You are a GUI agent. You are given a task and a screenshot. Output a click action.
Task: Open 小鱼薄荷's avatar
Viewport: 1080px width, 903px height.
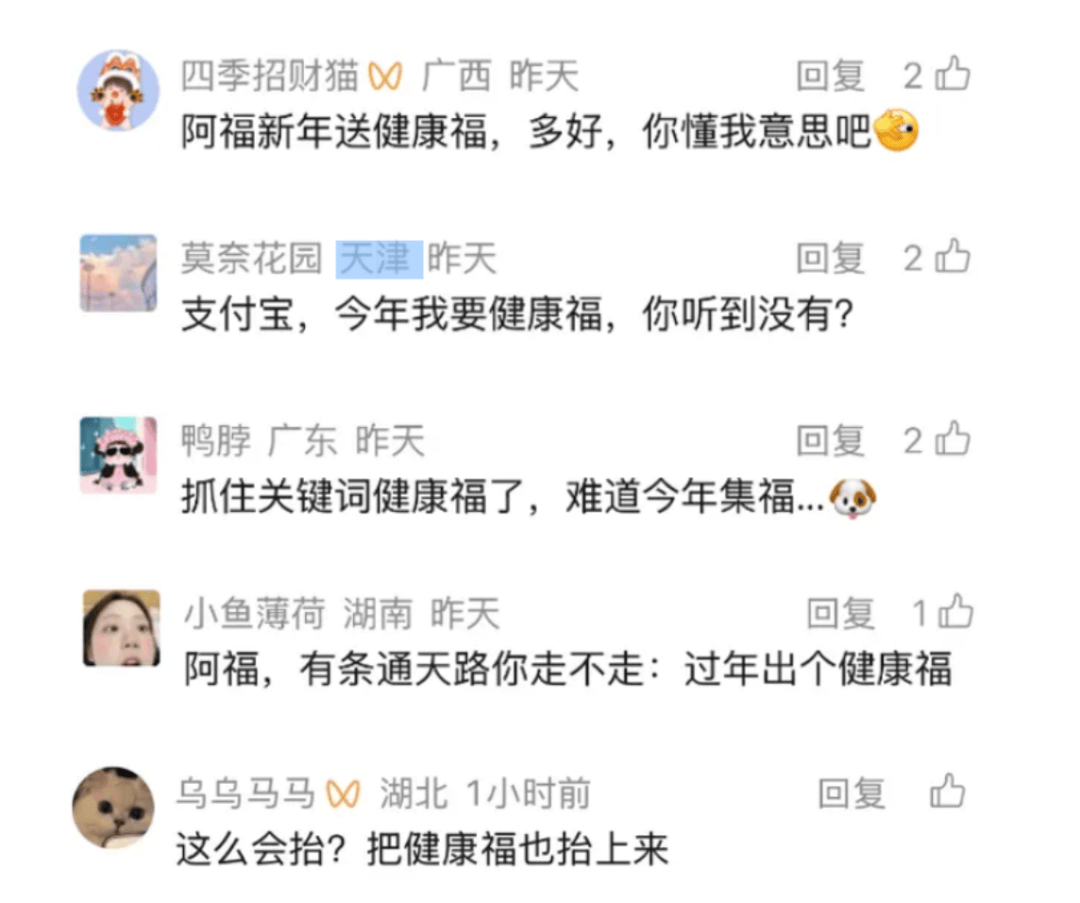click(121, 628)
